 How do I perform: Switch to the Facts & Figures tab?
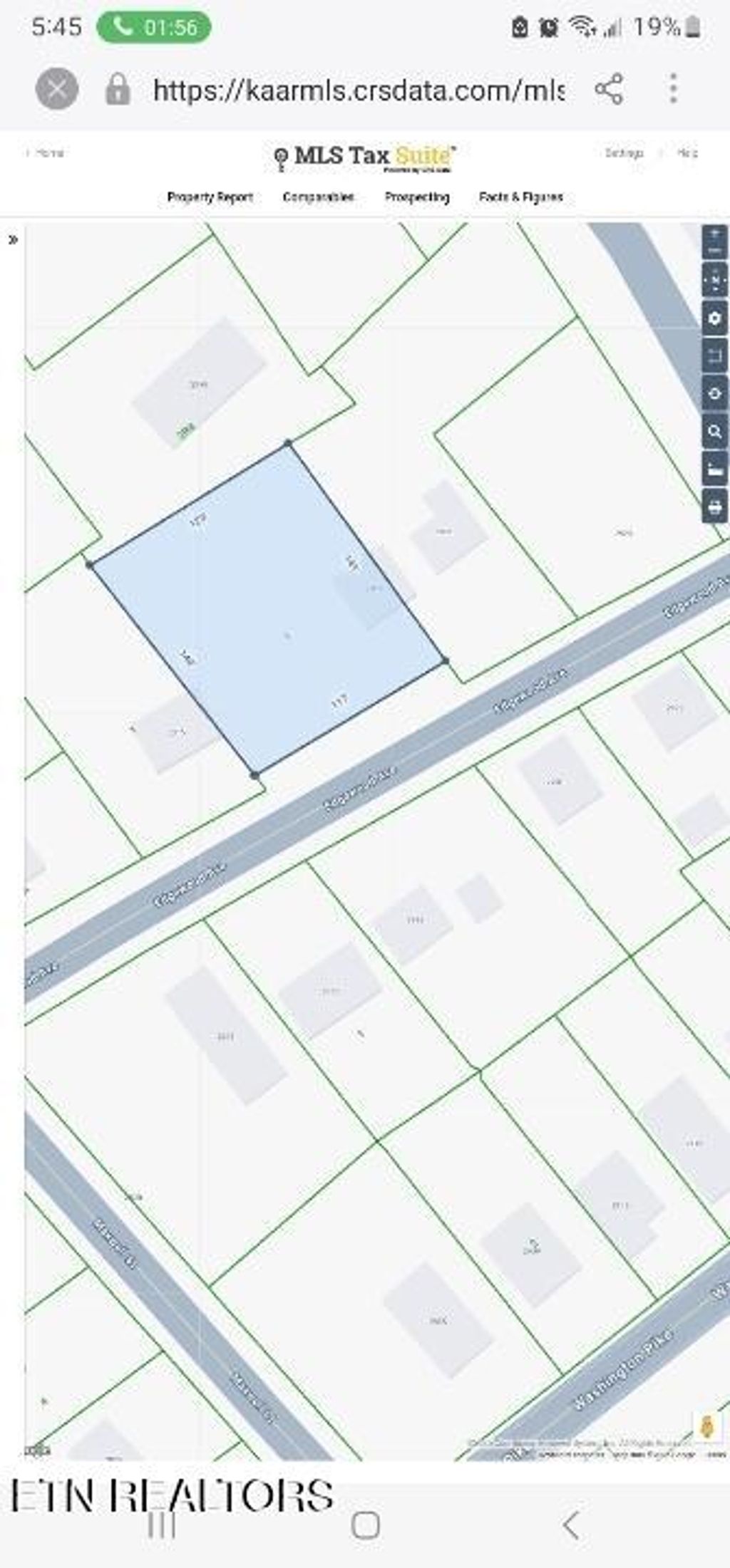(x=520, y=197)
